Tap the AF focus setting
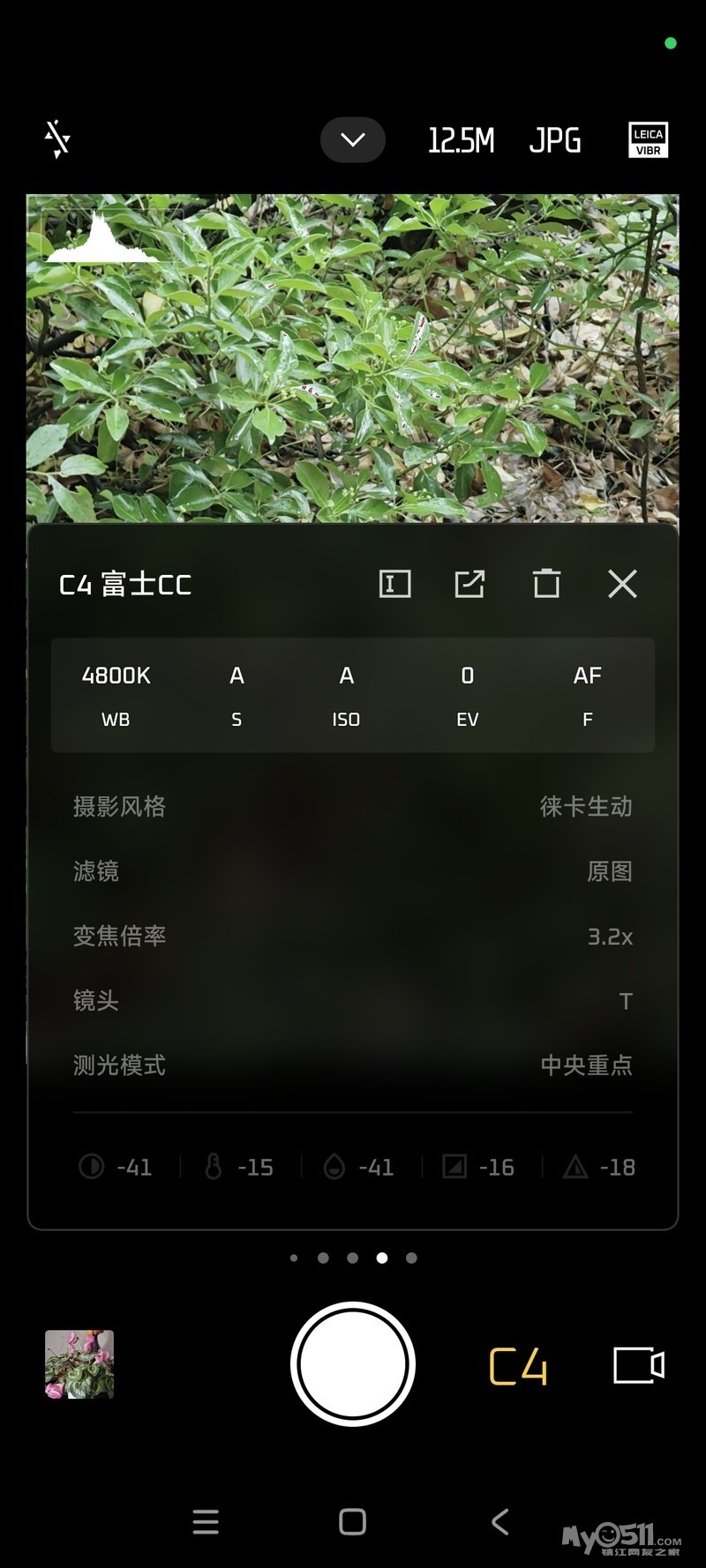The height and width of the screenshot is (1568, 706). [587, 695]
